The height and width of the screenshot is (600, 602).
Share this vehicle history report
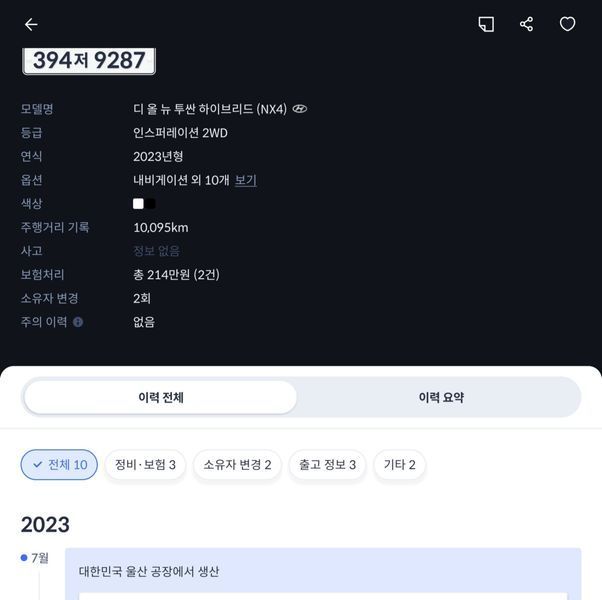pos(527,24)
